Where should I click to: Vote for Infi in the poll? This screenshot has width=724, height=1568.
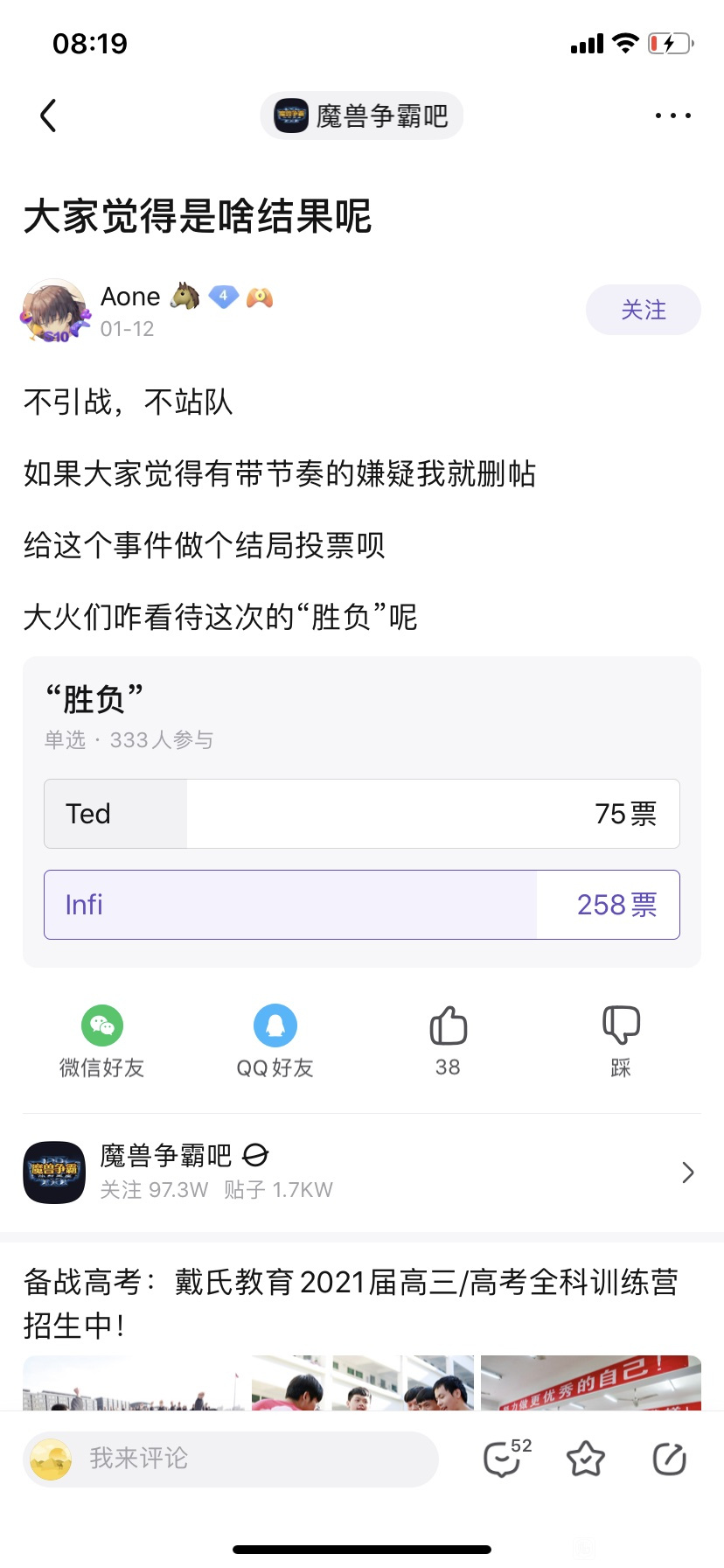tap(361, 905)
